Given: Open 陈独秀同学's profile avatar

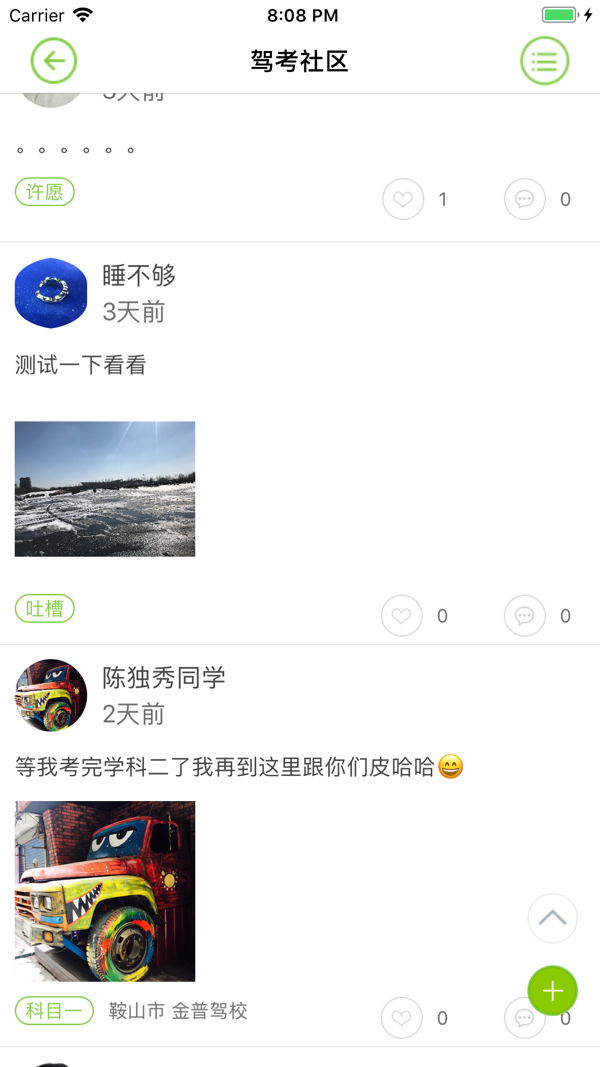Looking at the screenshot, I should coord(51,695).
